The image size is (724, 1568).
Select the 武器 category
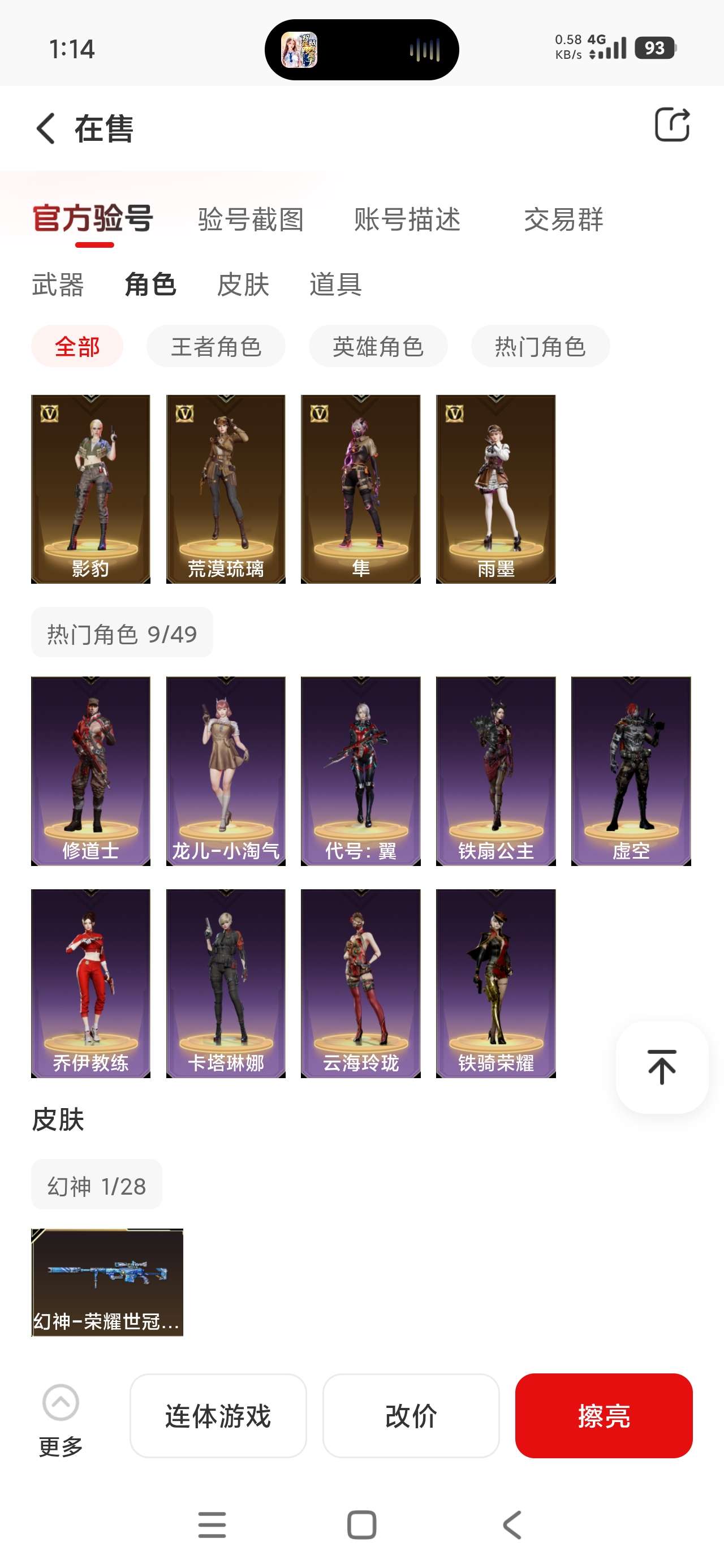58,285
